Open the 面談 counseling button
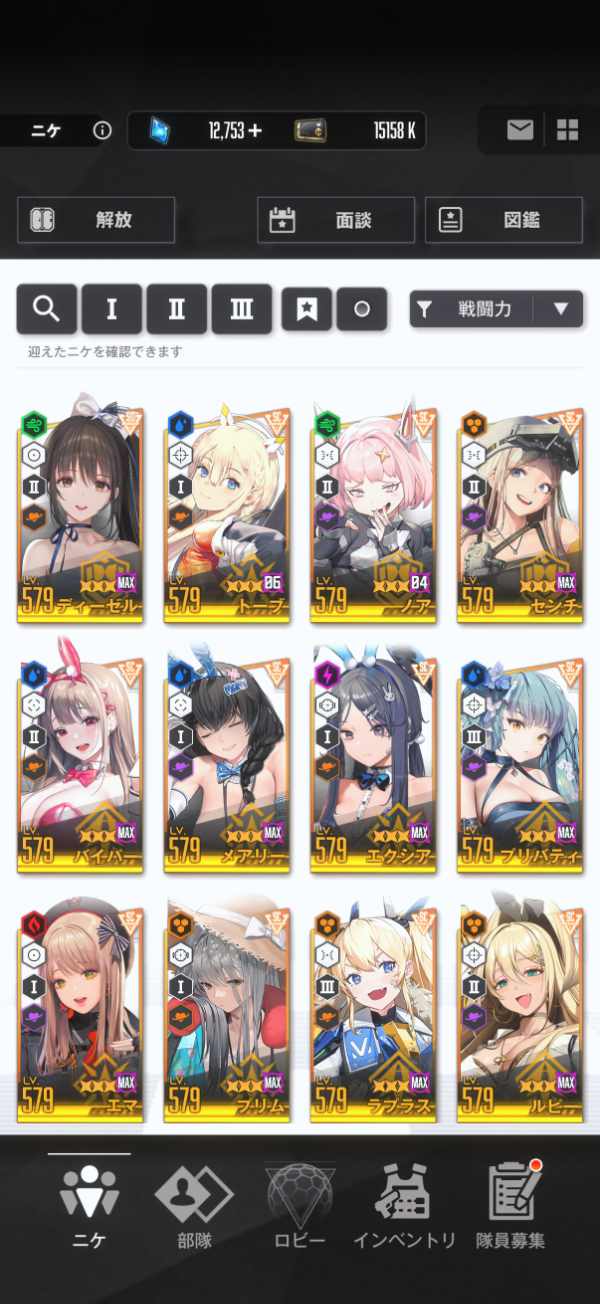The height and width of the screenshot is (1304, 600). coord(336,220)
